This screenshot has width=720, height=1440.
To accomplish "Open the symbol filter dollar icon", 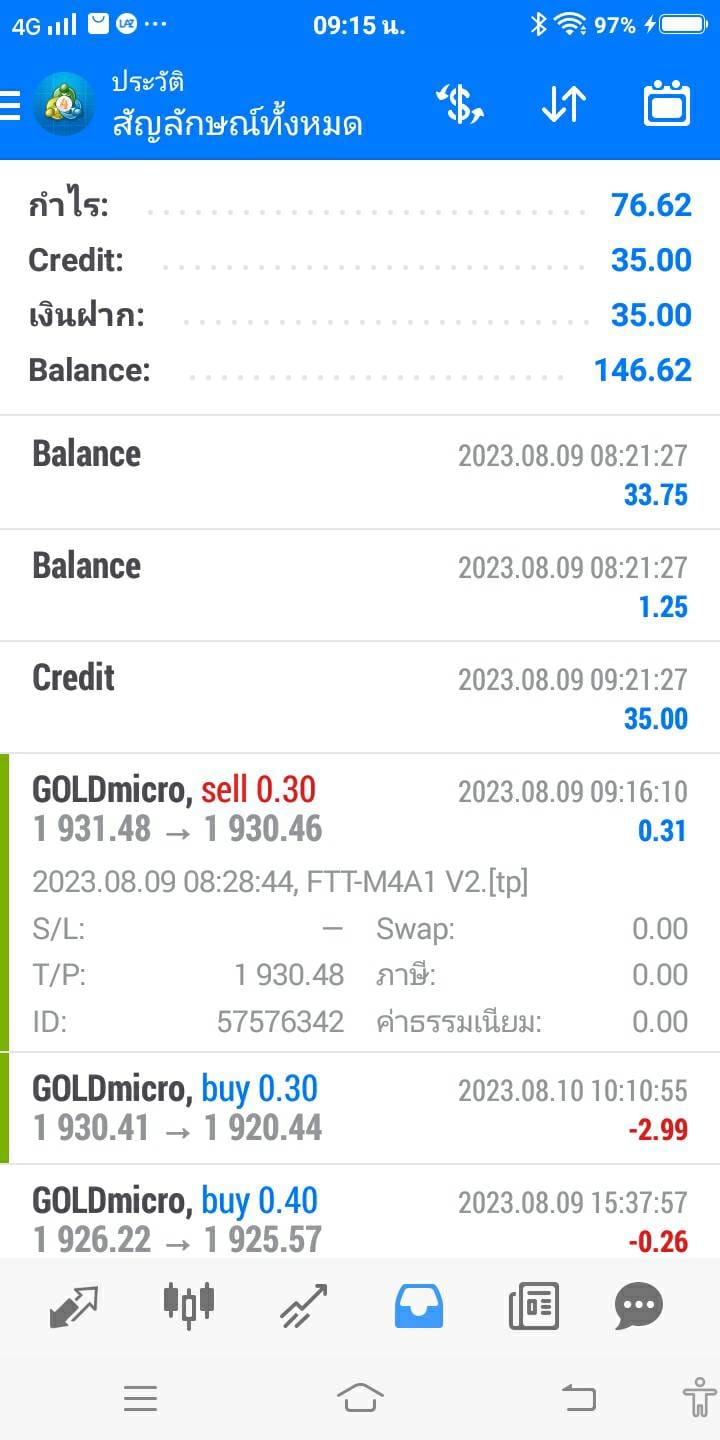I will (x=460, y=105).
